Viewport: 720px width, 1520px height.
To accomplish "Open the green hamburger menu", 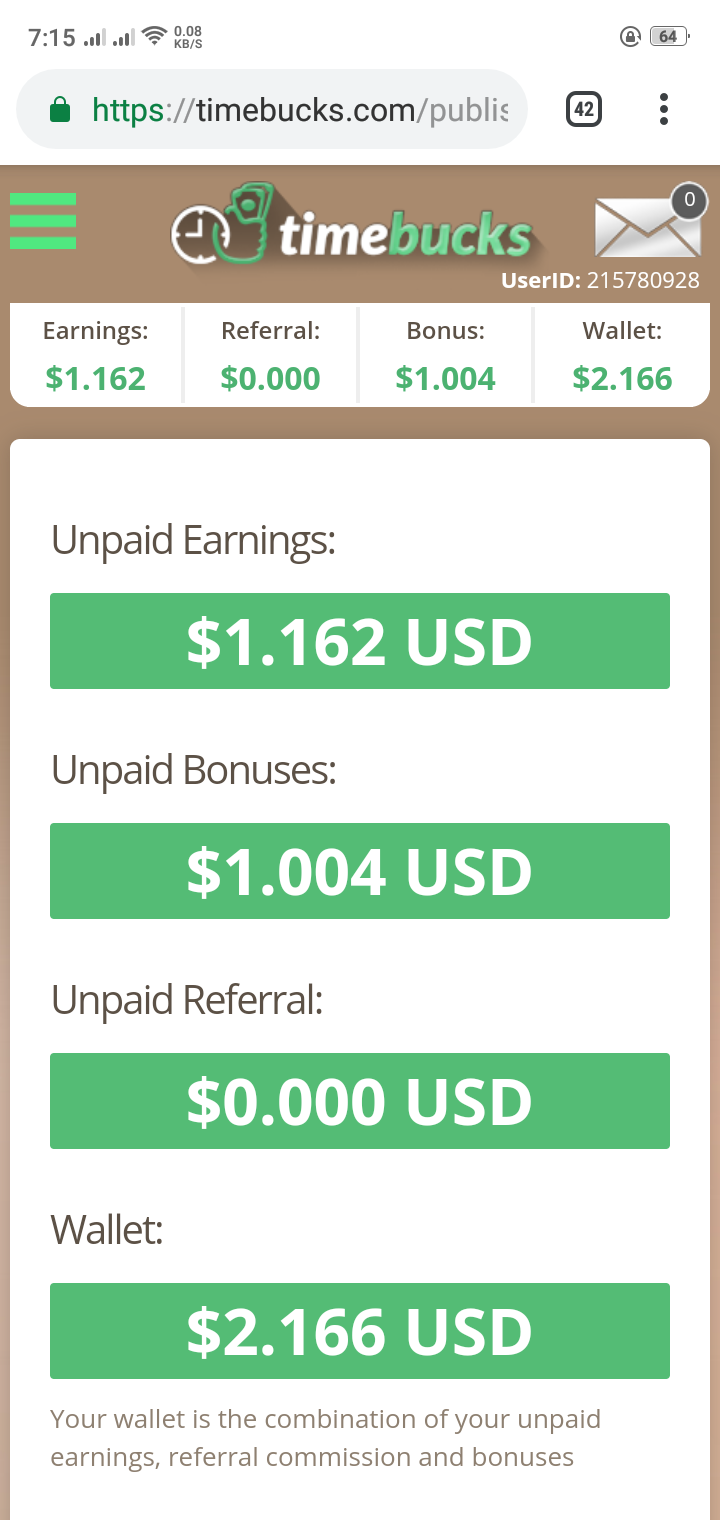I will [x=43, y=221].
